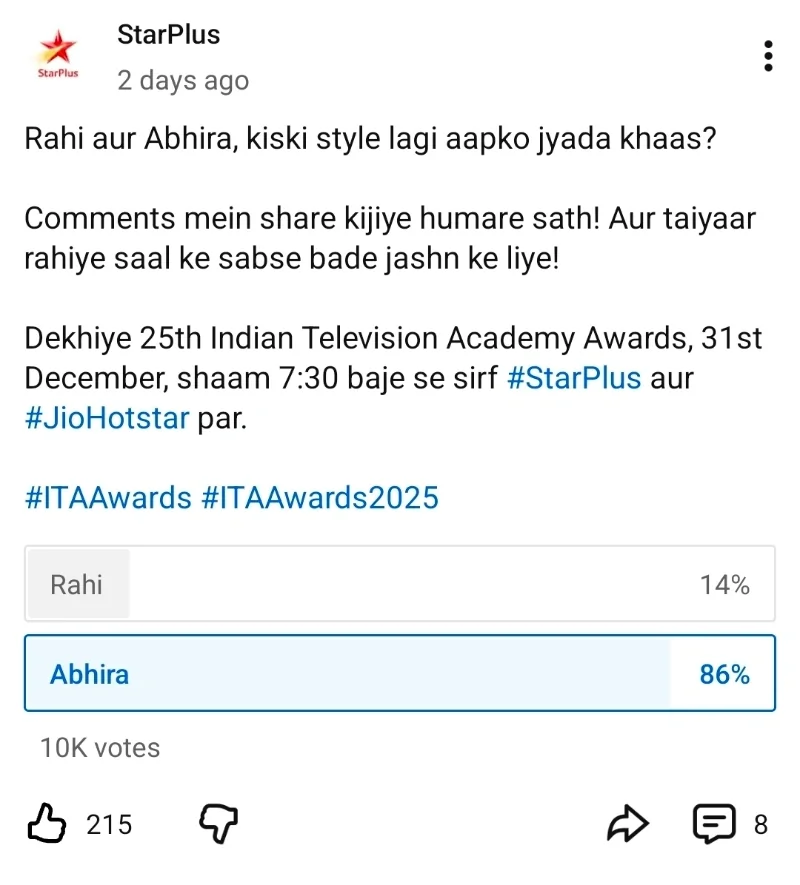Open the #StarPlus hashtag

tap(574, 380)
